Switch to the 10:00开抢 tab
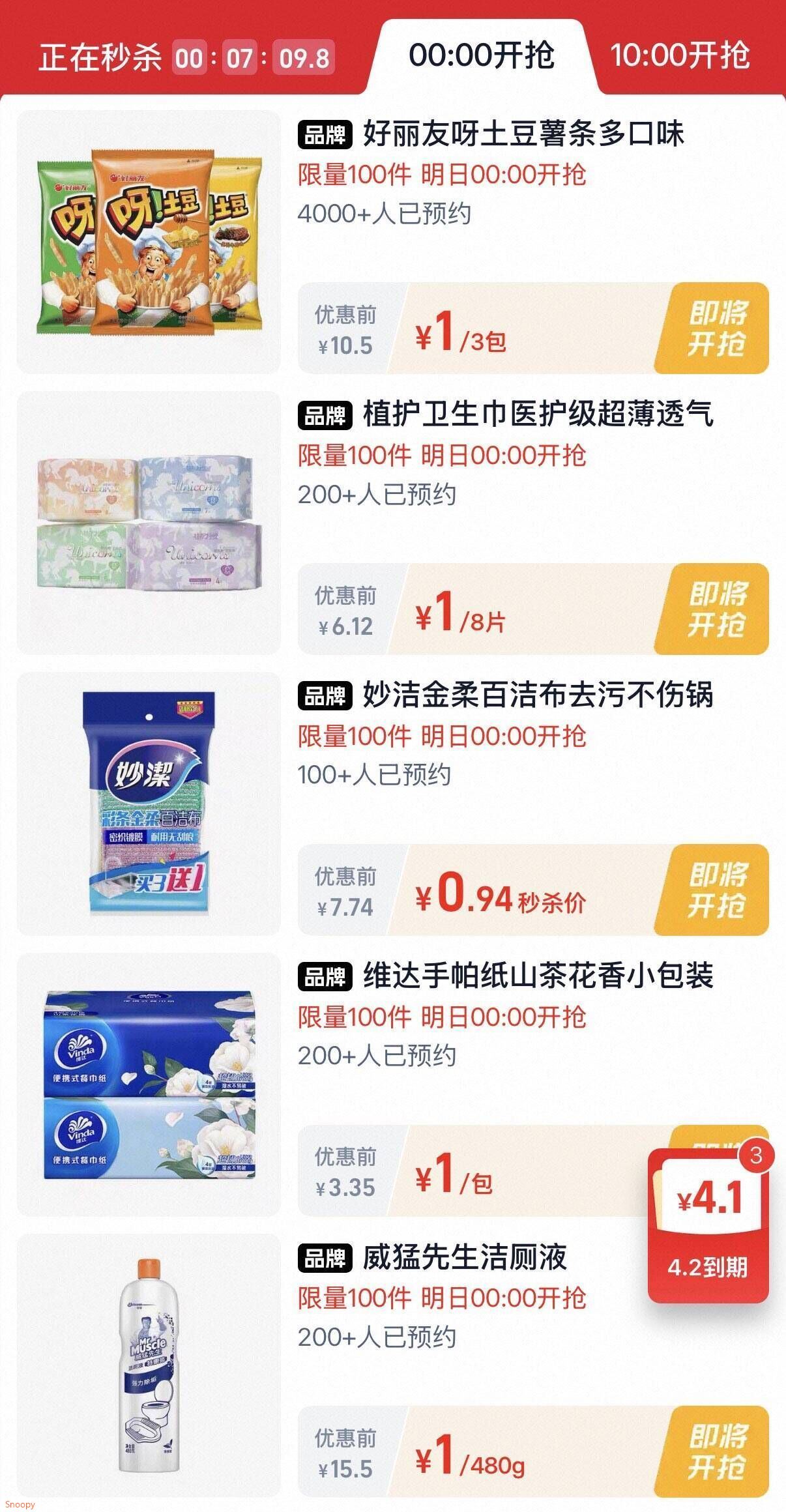Viewport: 786px width, 1512px height. coord(680,55)
